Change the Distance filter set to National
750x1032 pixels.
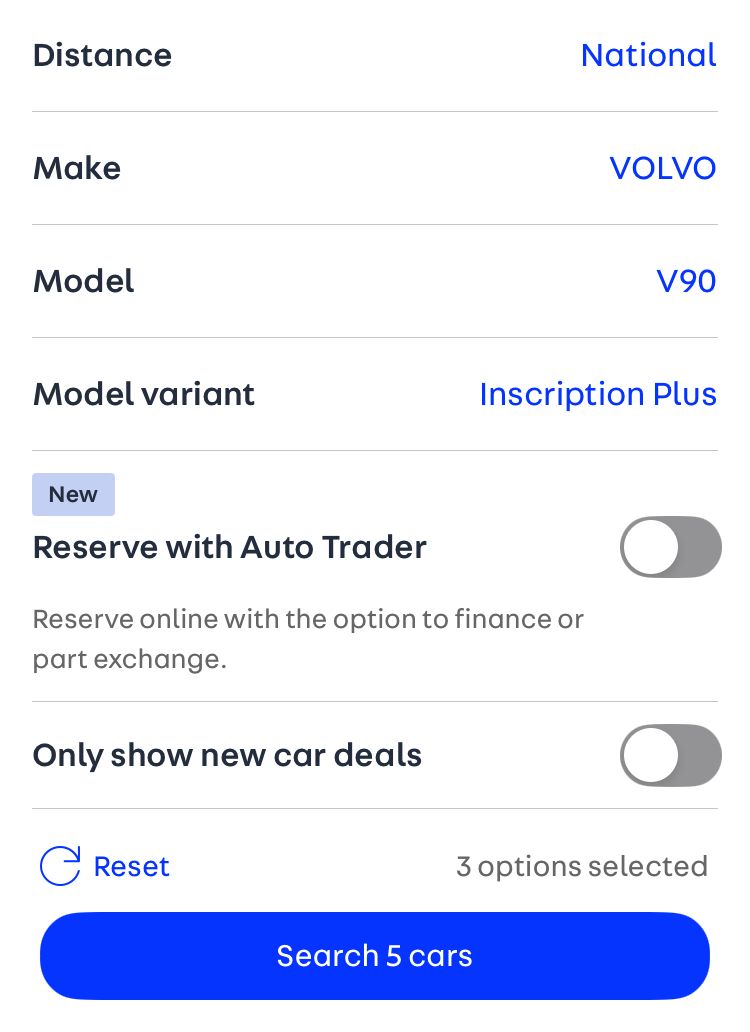(x=375, y=55)
